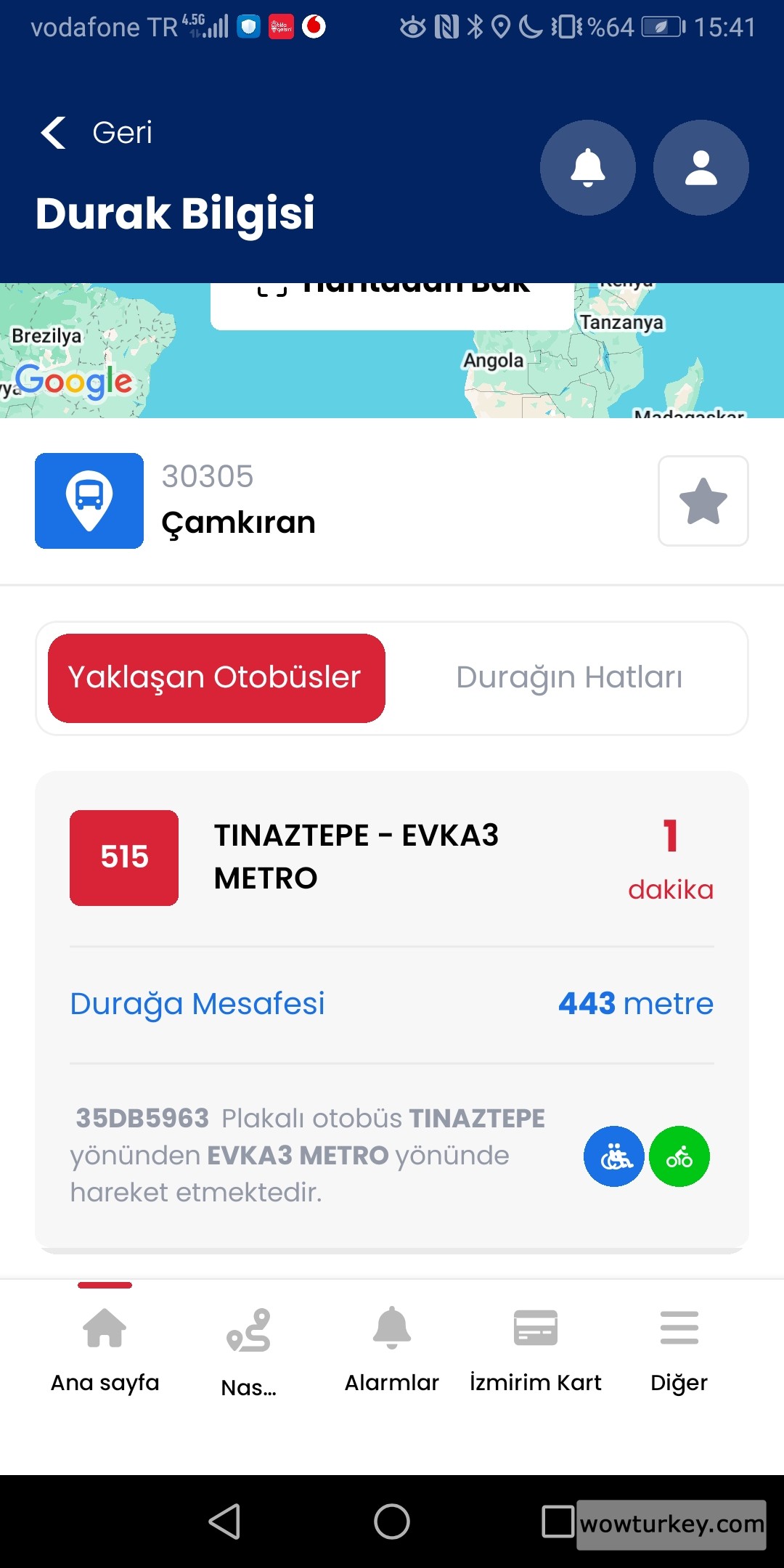
Task: Tap the green bicycle support icon
Action: pyautogui.click(x=679, y=1157)
